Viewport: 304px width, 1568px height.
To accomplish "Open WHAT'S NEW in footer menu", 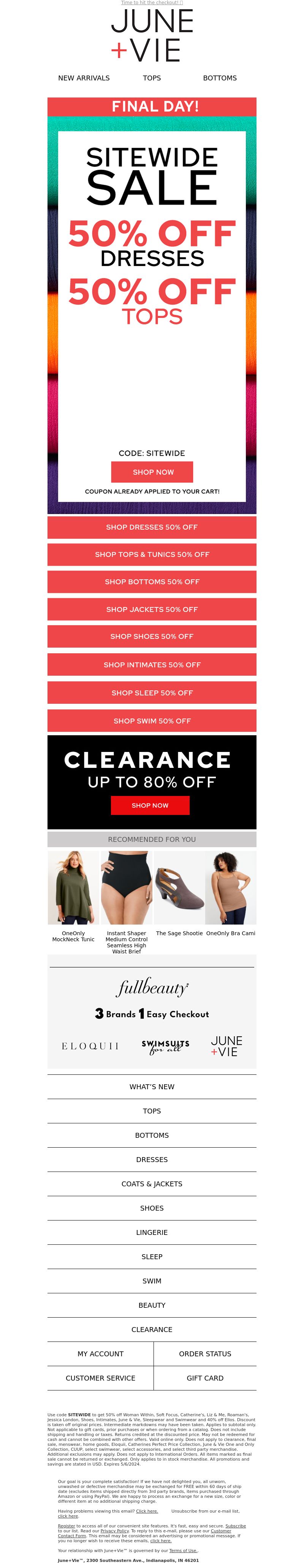I will 152,1087.
